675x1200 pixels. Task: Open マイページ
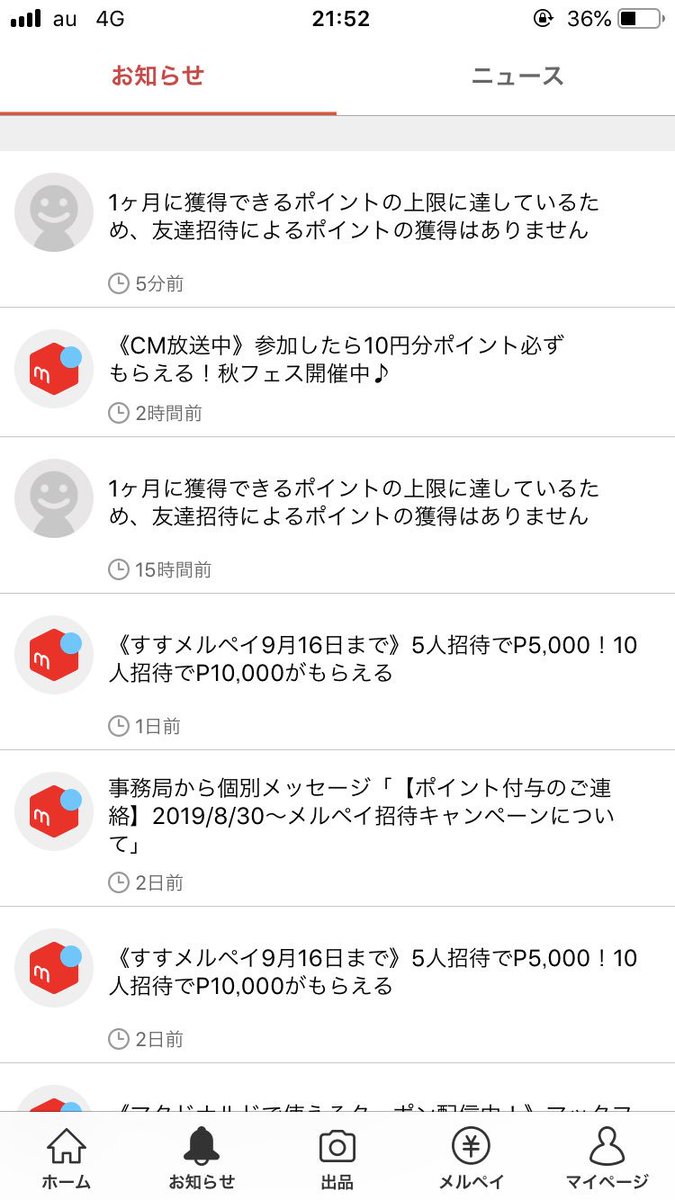(607, 1157)
